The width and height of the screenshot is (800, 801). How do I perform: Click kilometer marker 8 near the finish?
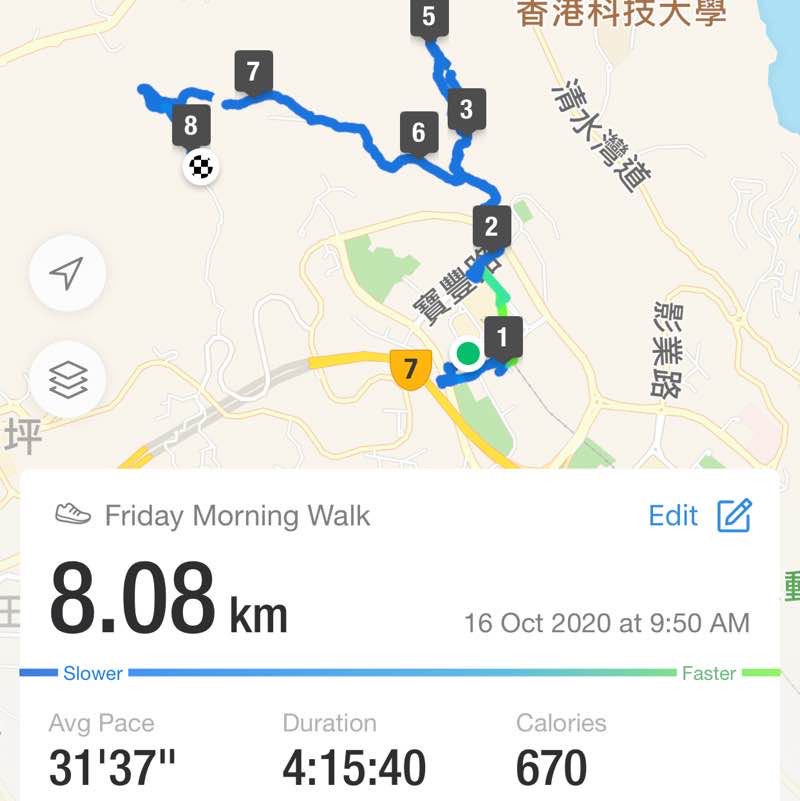(x=192, y=126)
